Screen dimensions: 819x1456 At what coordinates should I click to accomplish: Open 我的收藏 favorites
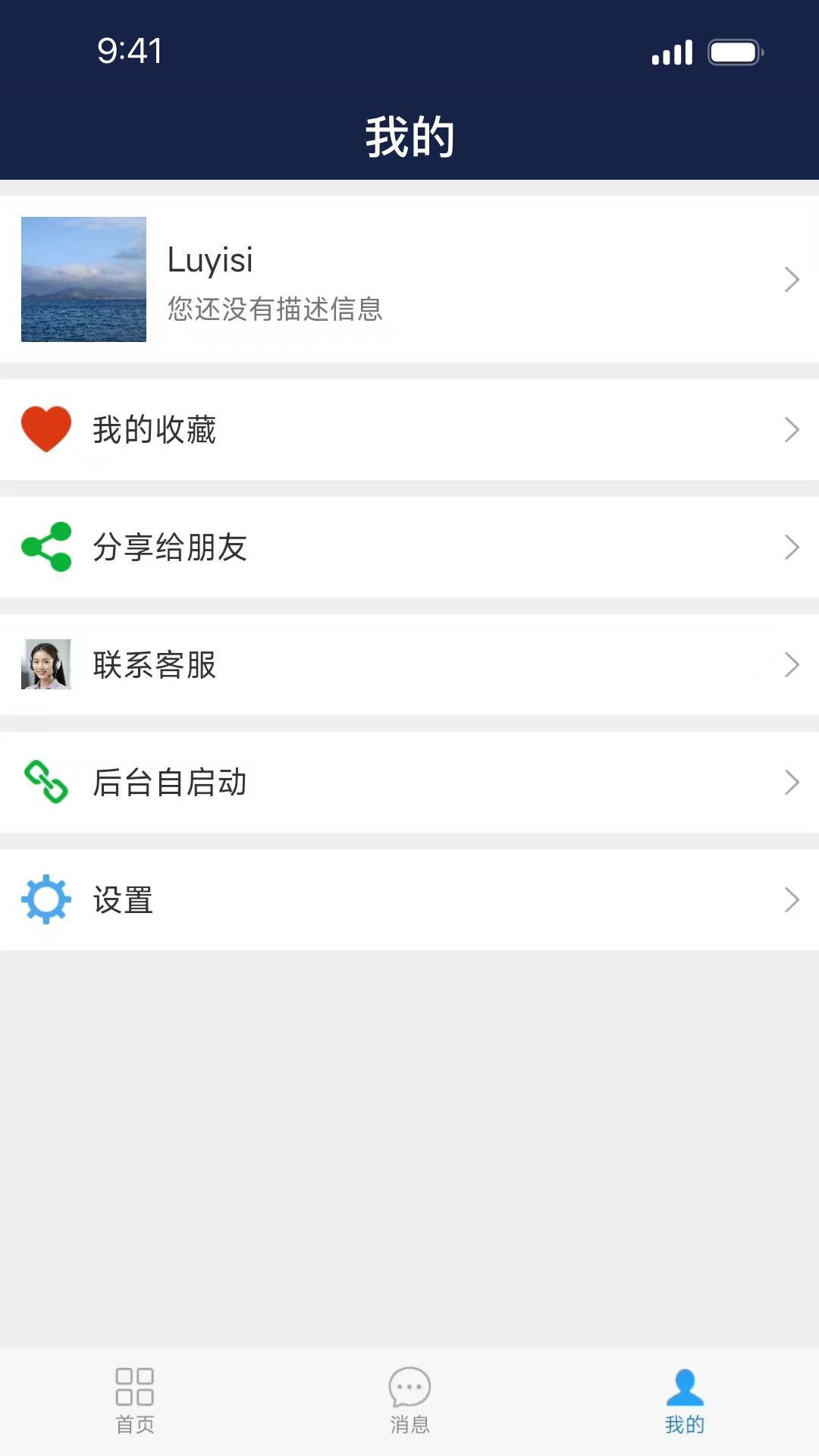[155, 429]
